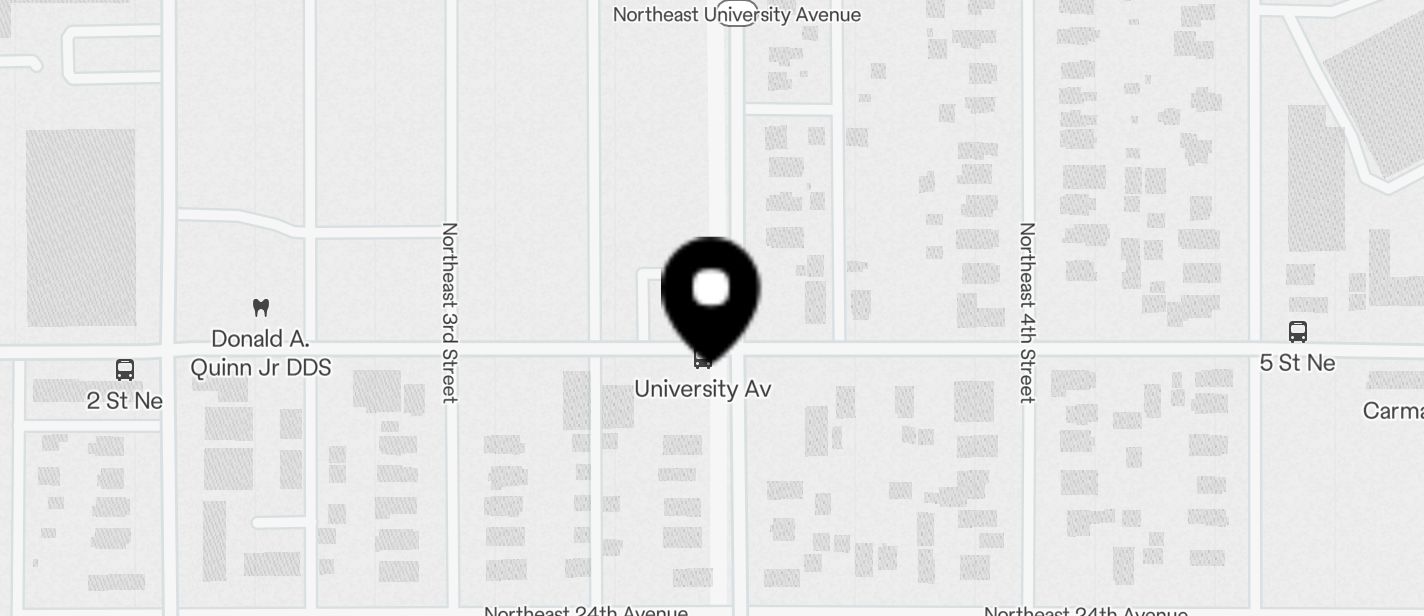The height and width of the screenshot is (616, 1424).
Task: Open Donald A. Quinn Jr DDS place marker
Action: tap(261, 308)
